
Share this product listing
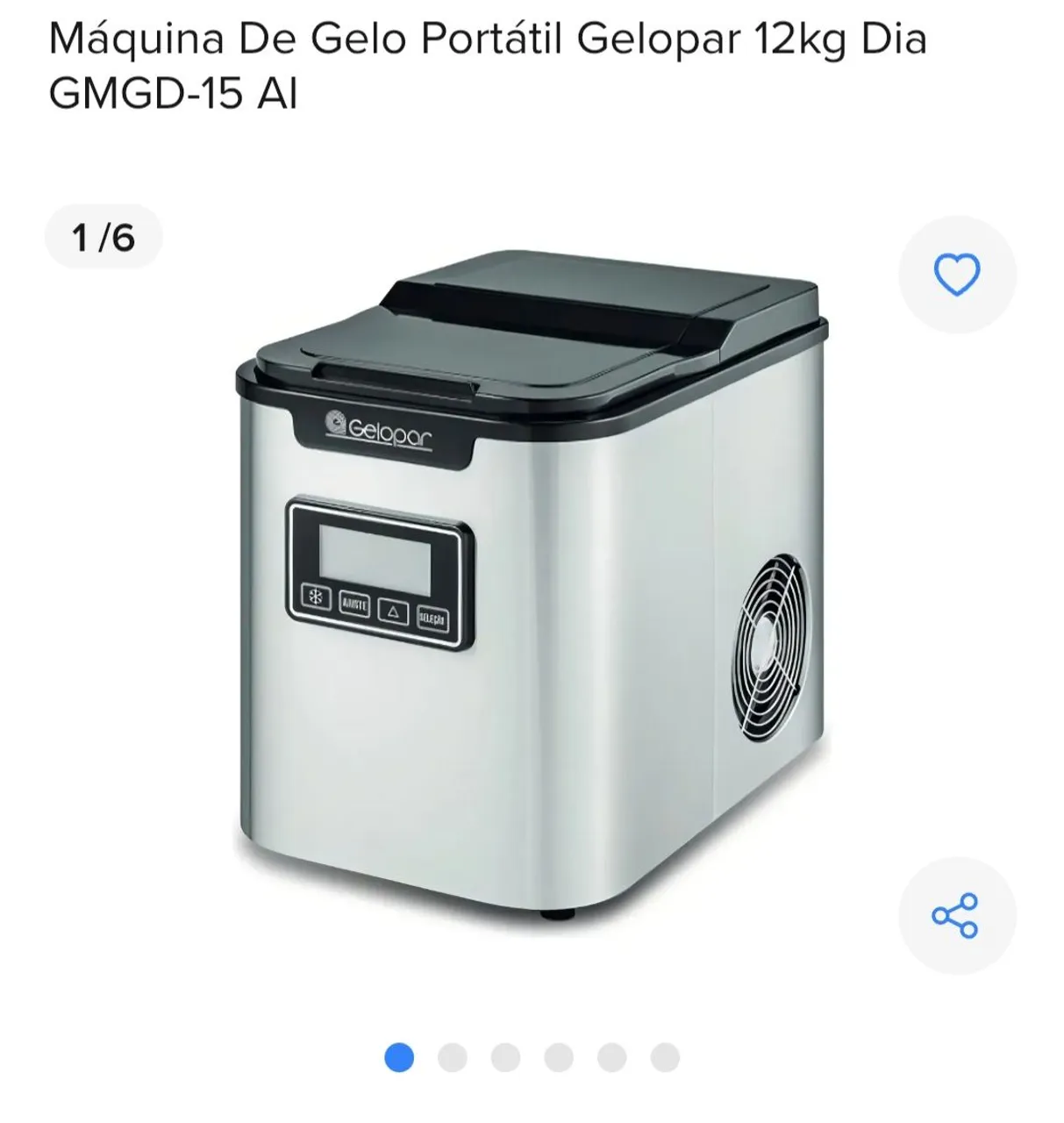click(956, 915)
